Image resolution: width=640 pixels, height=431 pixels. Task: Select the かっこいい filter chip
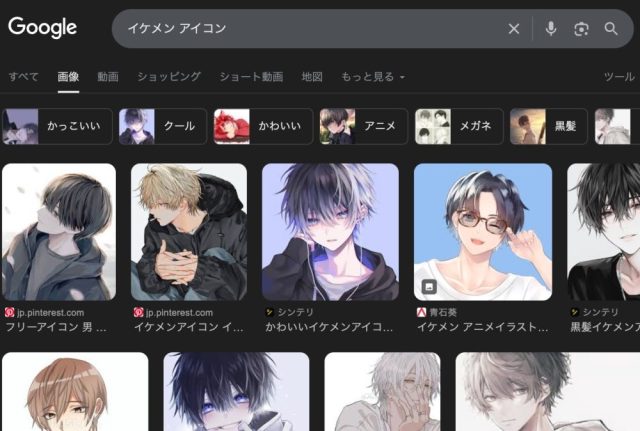pos(57,127)
